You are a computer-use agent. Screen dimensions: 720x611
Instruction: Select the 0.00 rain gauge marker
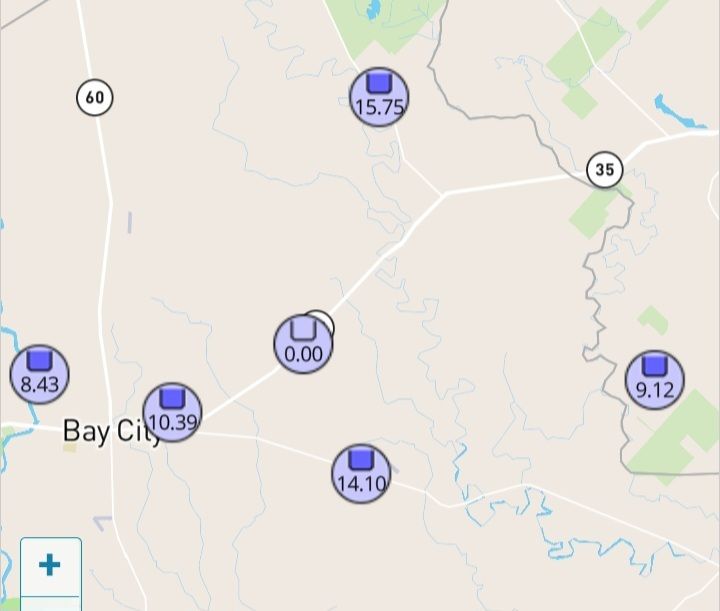[x=303, y=344]
